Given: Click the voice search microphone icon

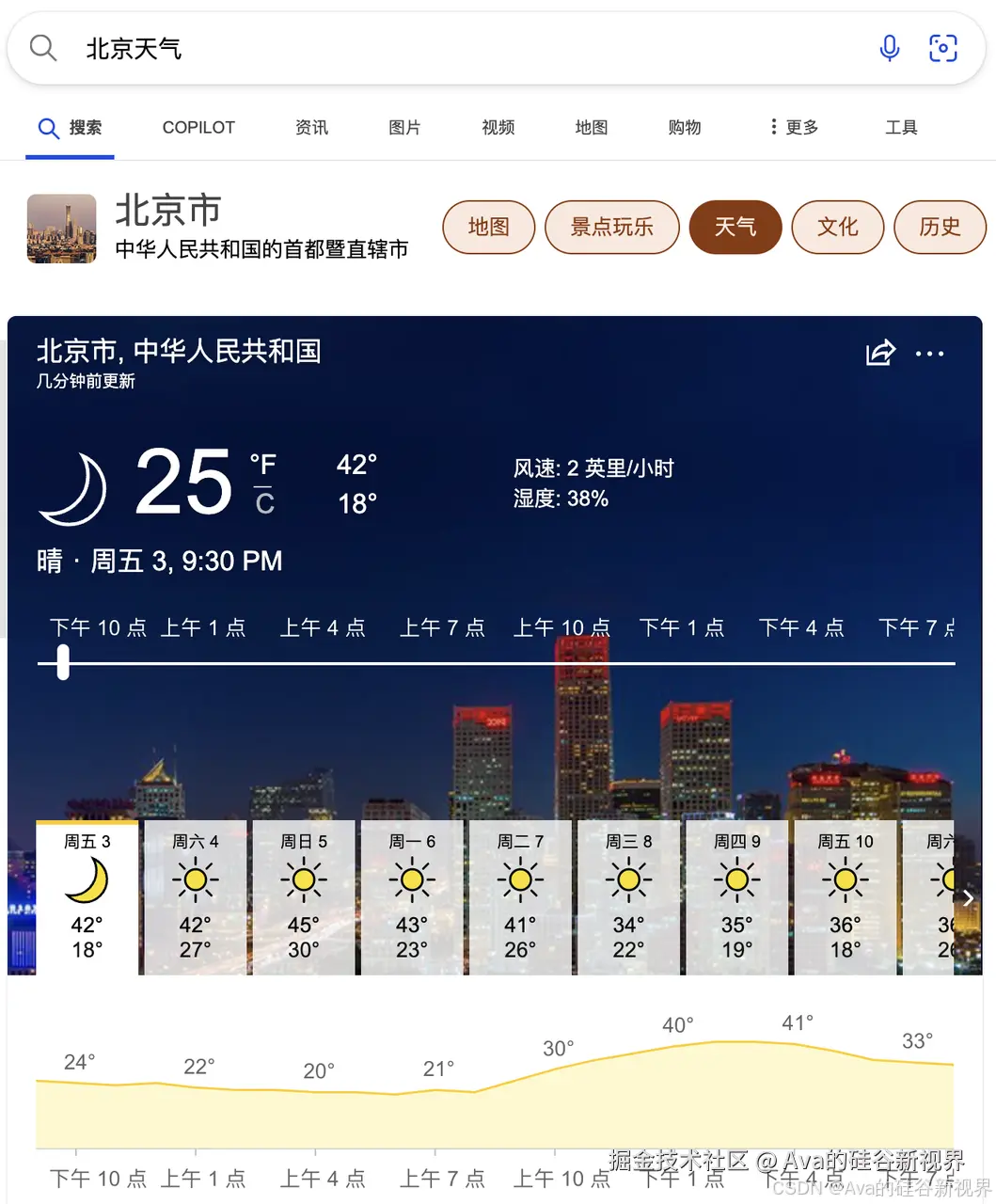Looking at the screenshot, I should pyautogui.click(x=889, y=48).
